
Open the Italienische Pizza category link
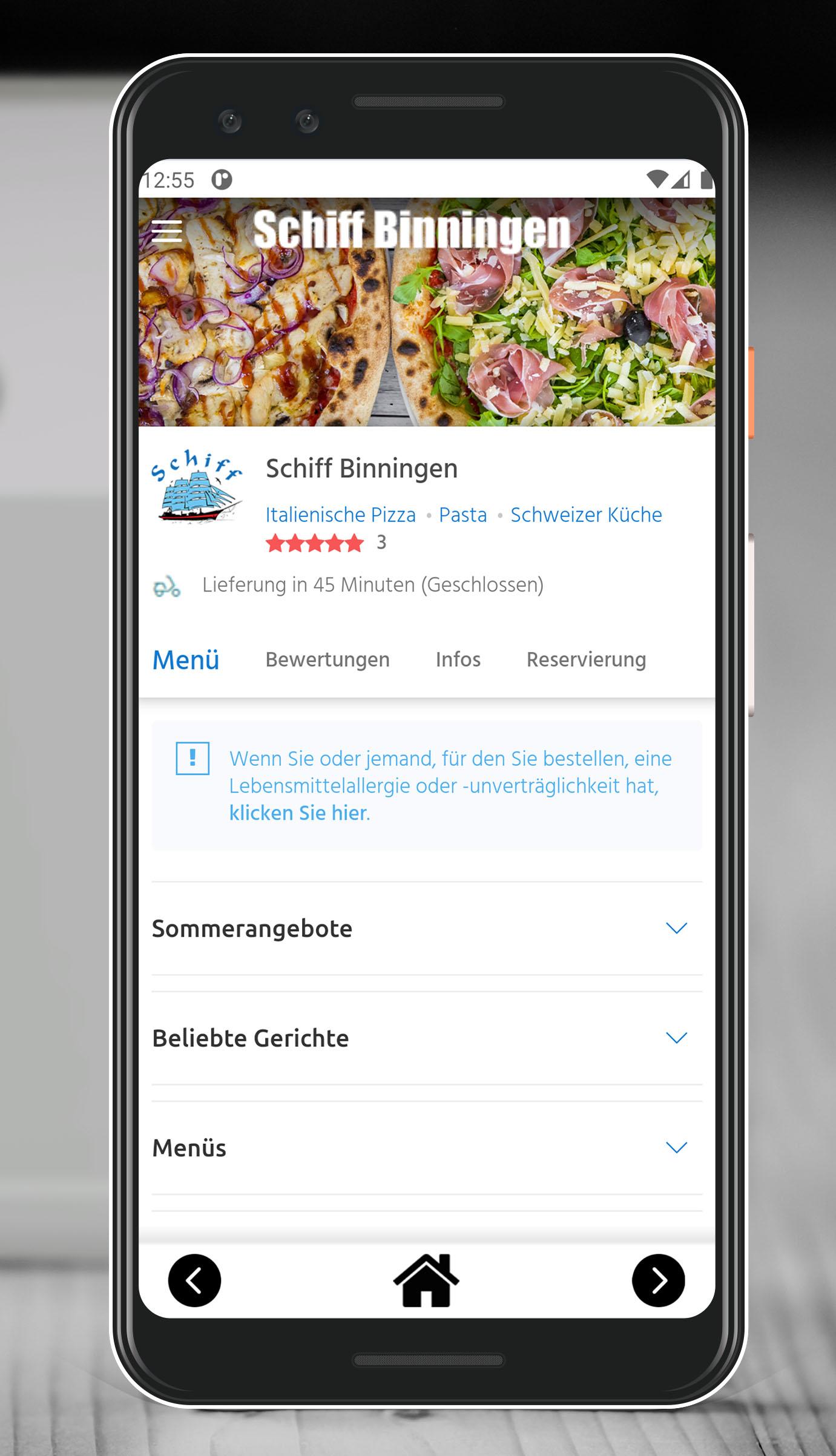tap(341, 515)
